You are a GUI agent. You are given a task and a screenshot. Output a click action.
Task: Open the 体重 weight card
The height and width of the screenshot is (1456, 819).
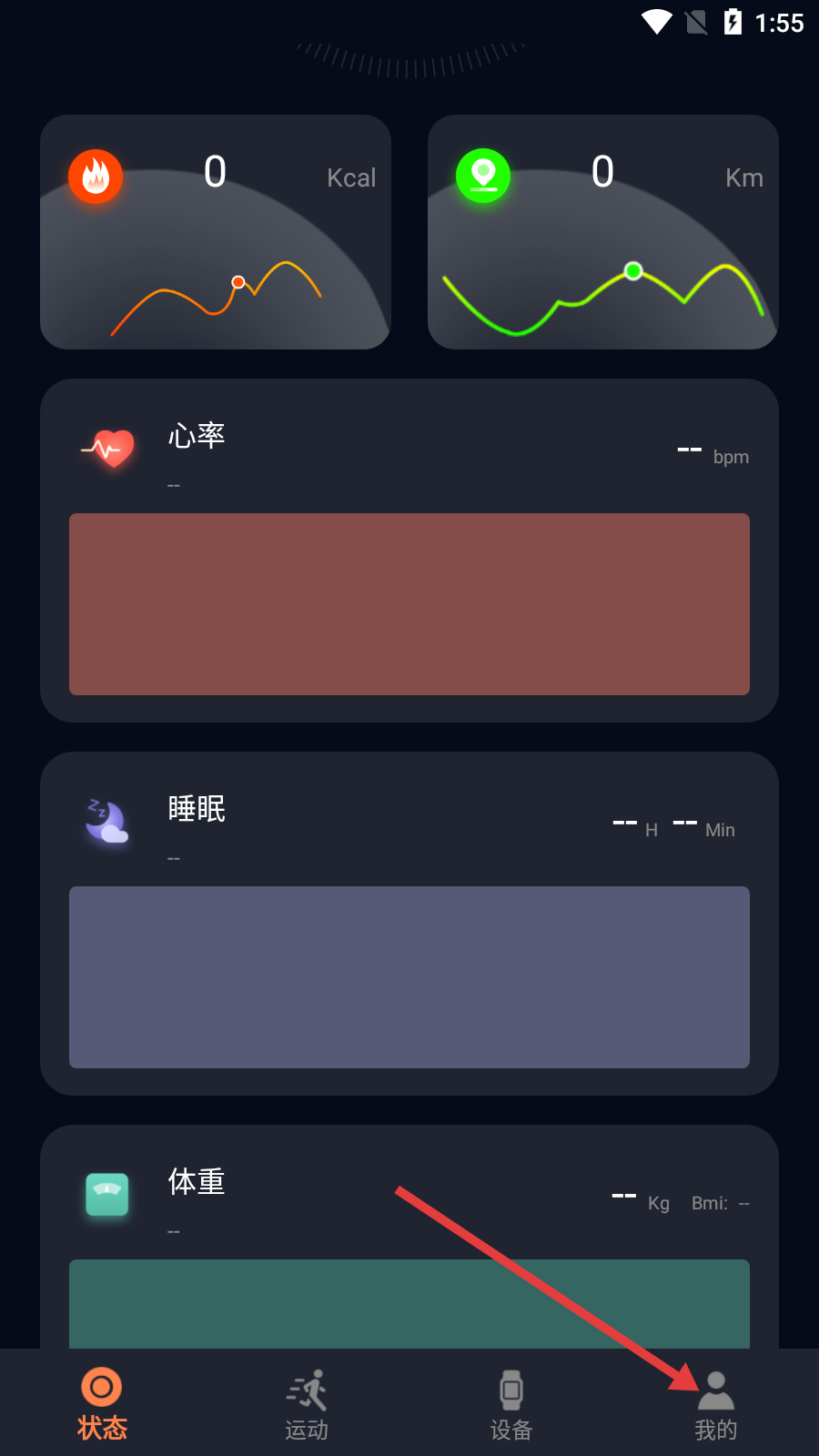(409, 1238)
